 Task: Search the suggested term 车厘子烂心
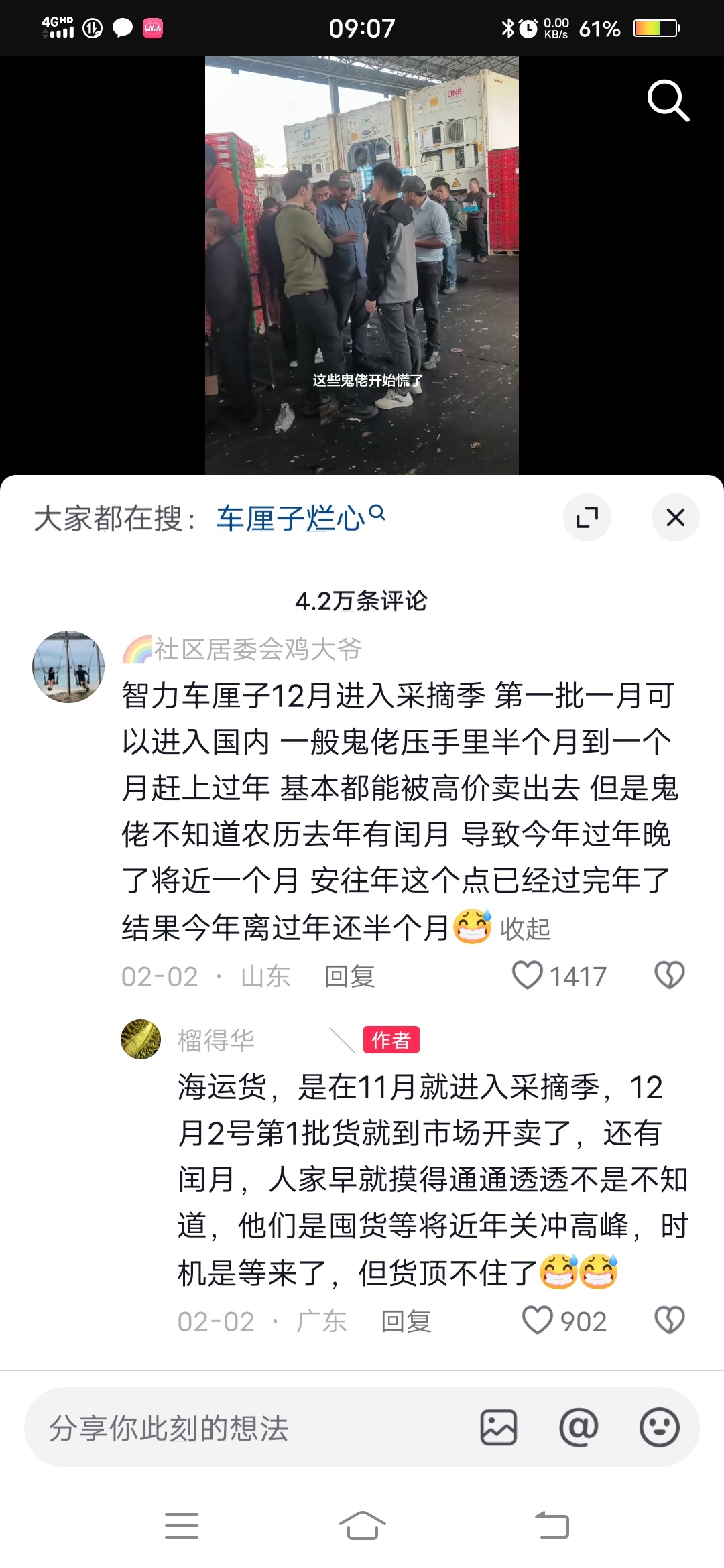point(291,519)
